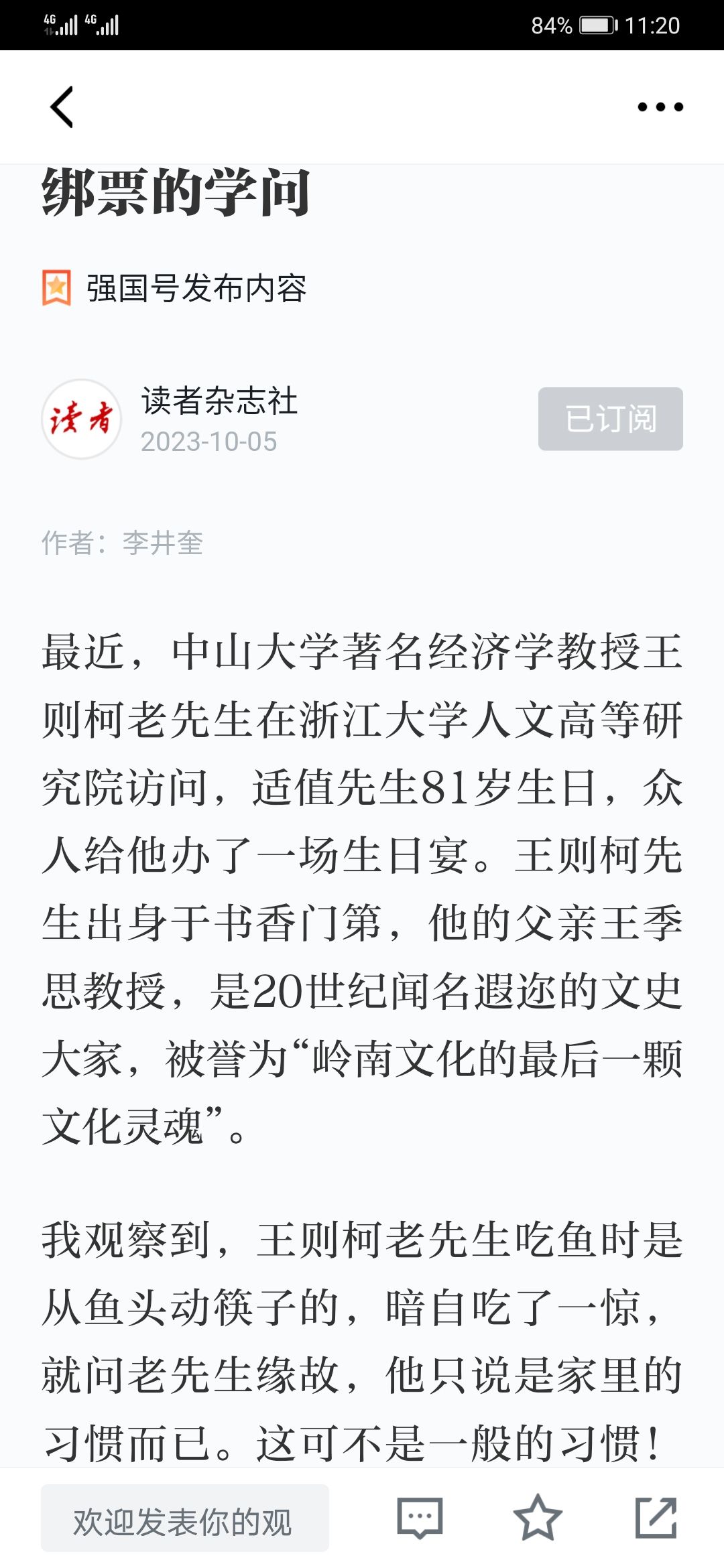Open the comments bubble icon
Screen dimensions: 724x1568
click(420, 1517)
